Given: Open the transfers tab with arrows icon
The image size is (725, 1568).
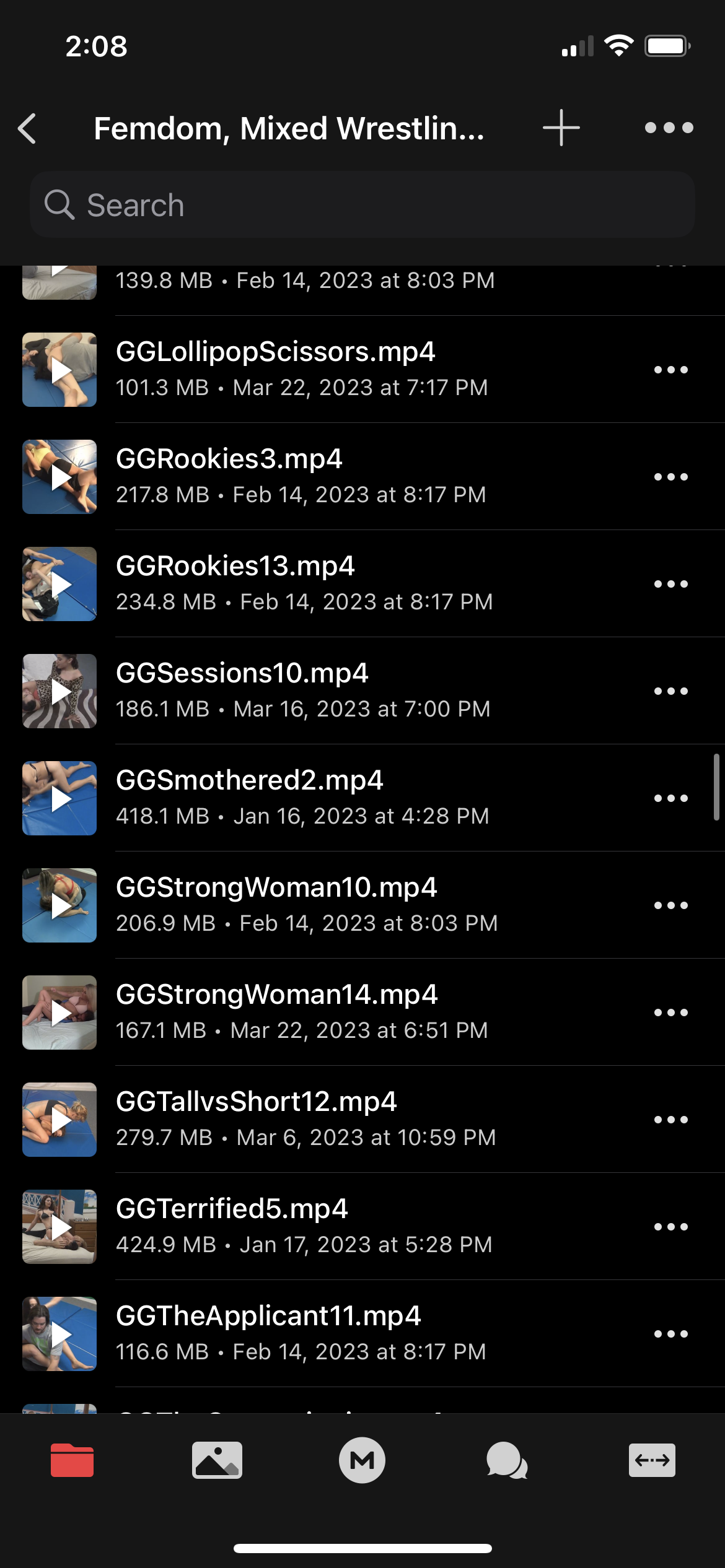Looking at the screenshot, I should (652, 1460).
